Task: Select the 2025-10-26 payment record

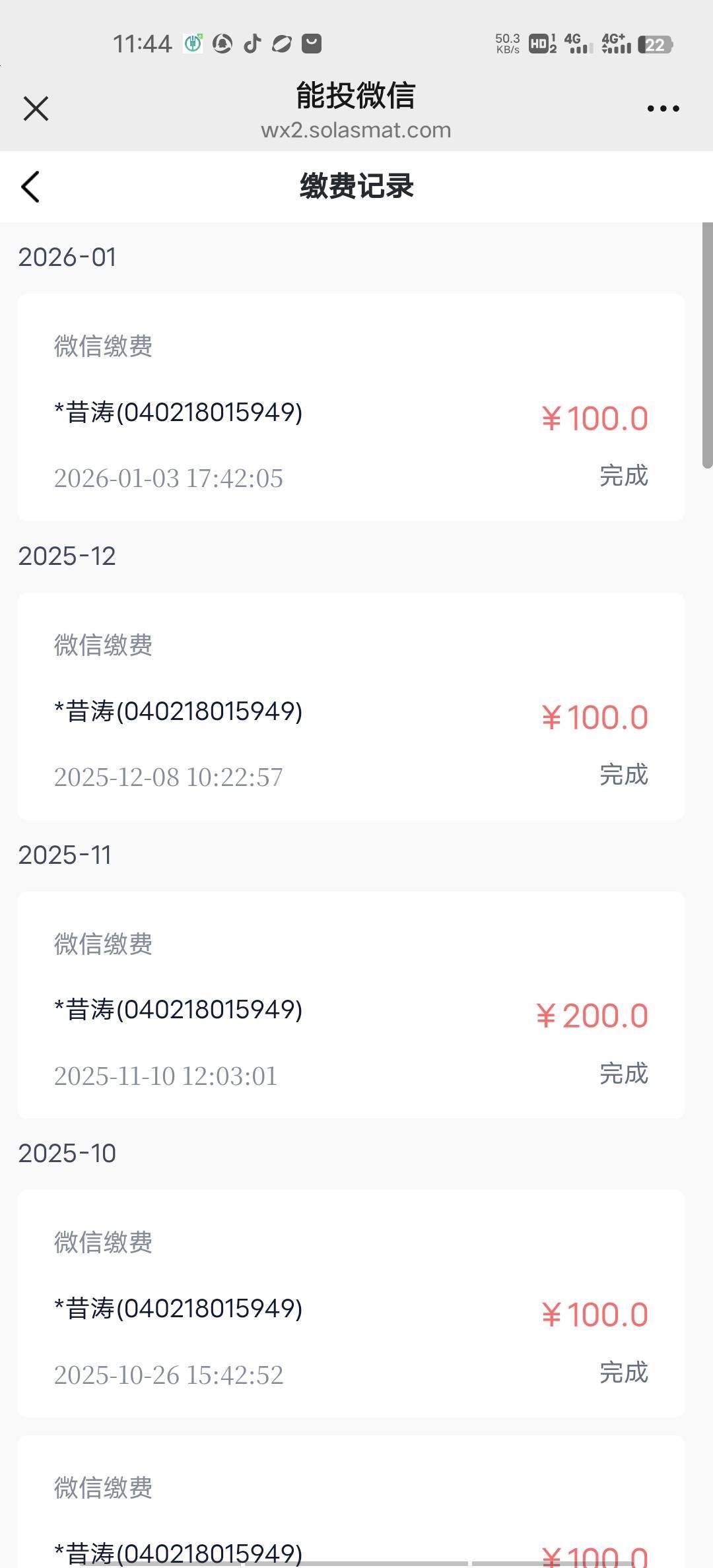Action: click(x=351, y=1304)
